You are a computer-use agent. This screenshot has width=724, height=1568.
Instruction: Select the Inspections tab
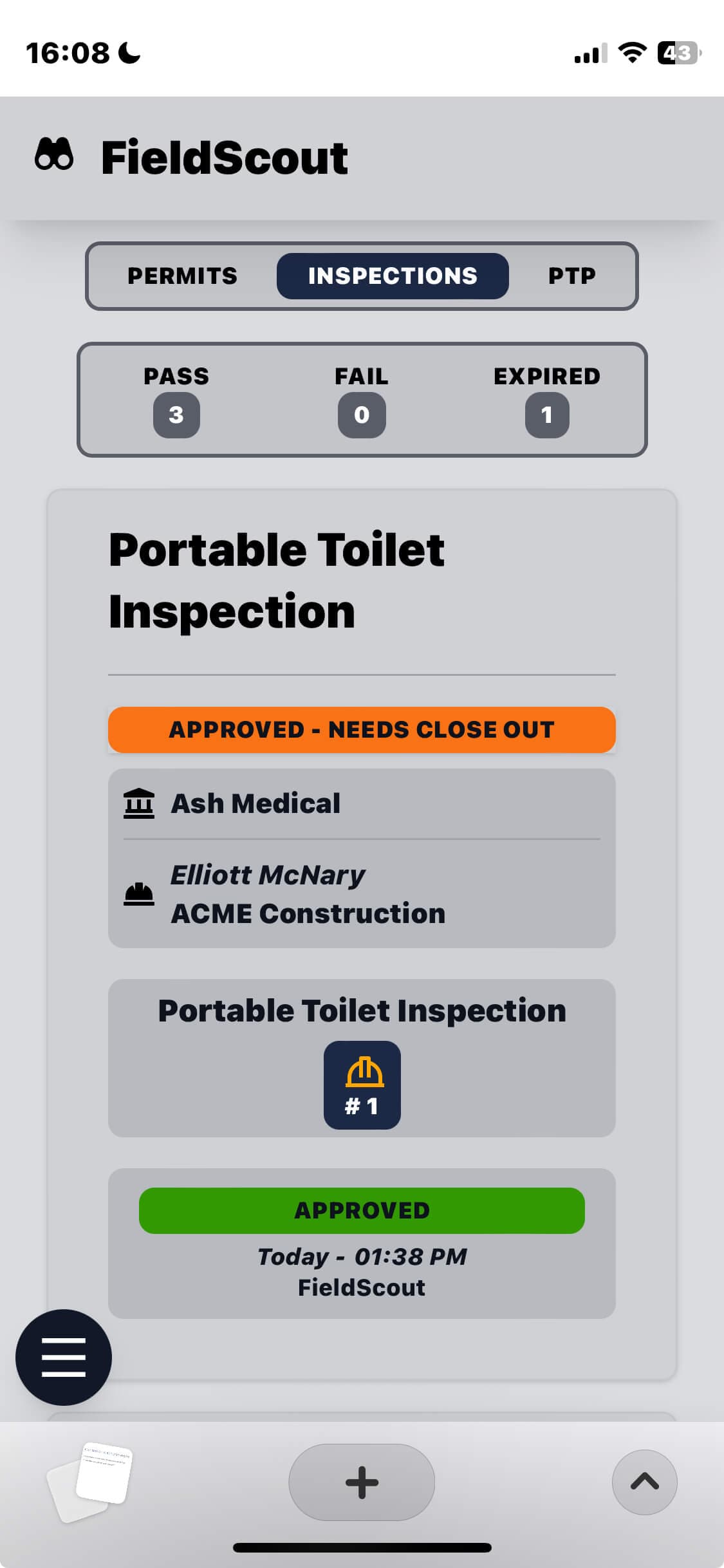393,276
